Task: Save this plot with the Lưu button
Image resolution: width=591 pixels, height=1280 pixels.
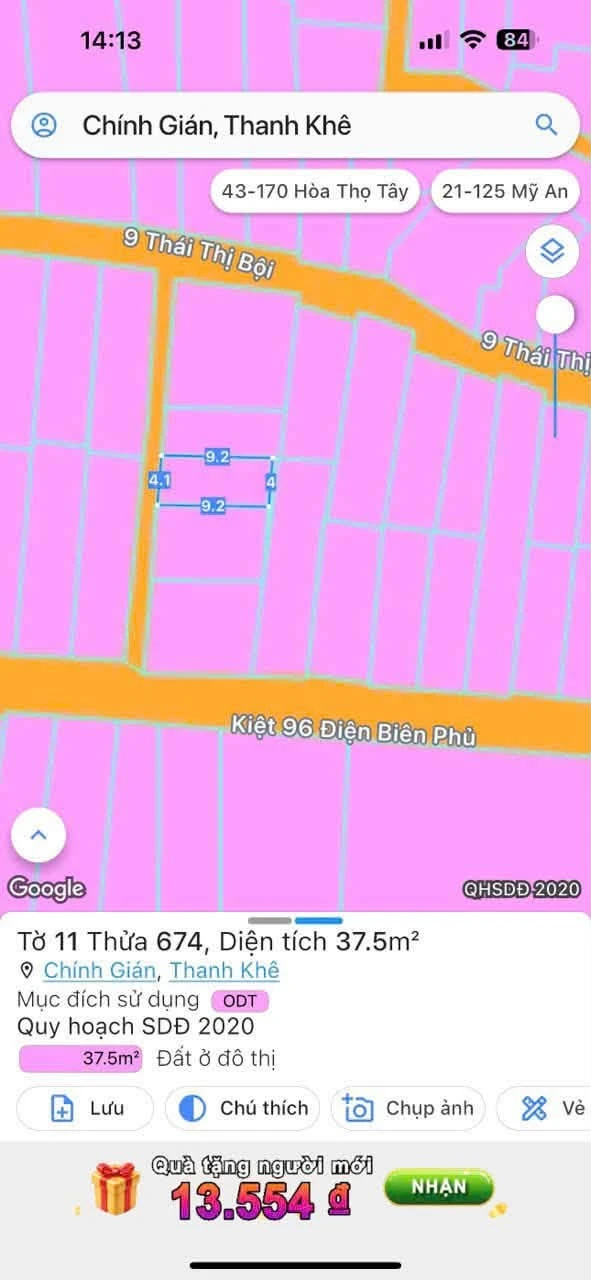Action: click(86, 1108)
